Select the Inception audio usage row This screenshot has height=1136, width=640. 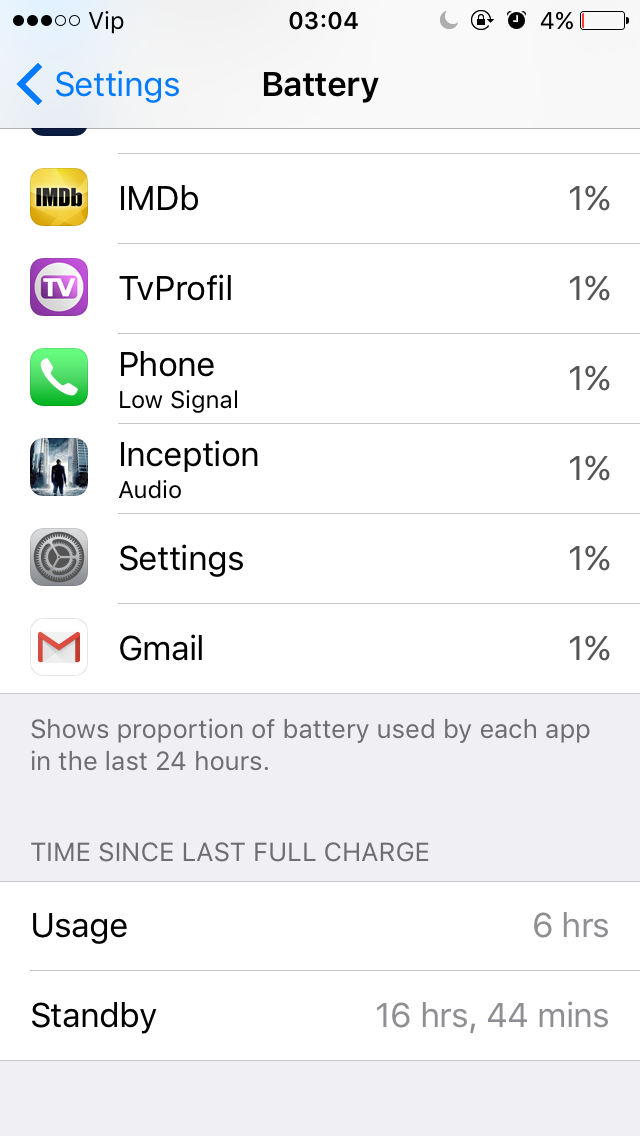[x=320, y=468]
